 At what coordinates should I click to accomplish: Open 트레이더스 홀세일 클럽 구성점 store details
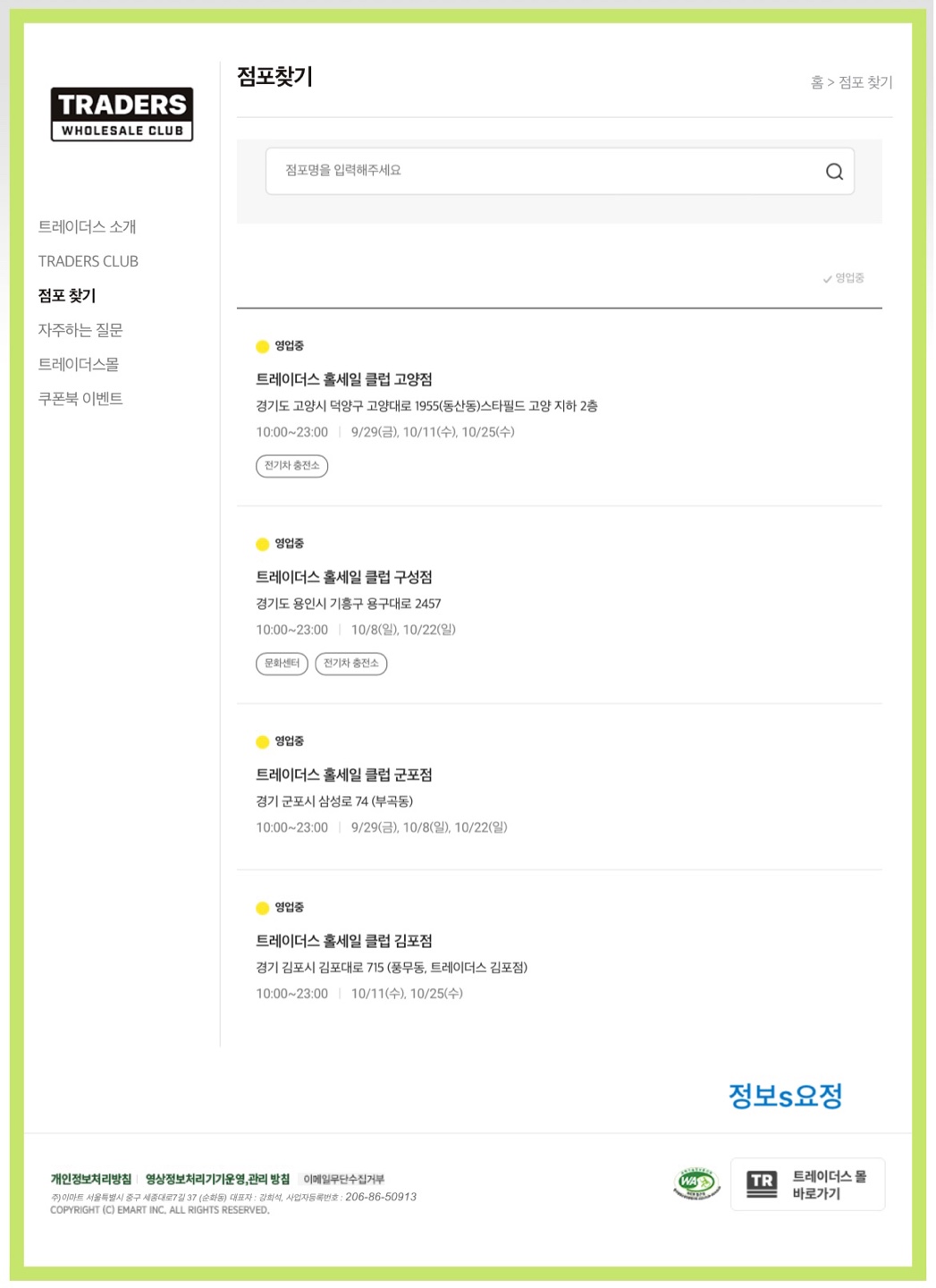coord(344,576)
